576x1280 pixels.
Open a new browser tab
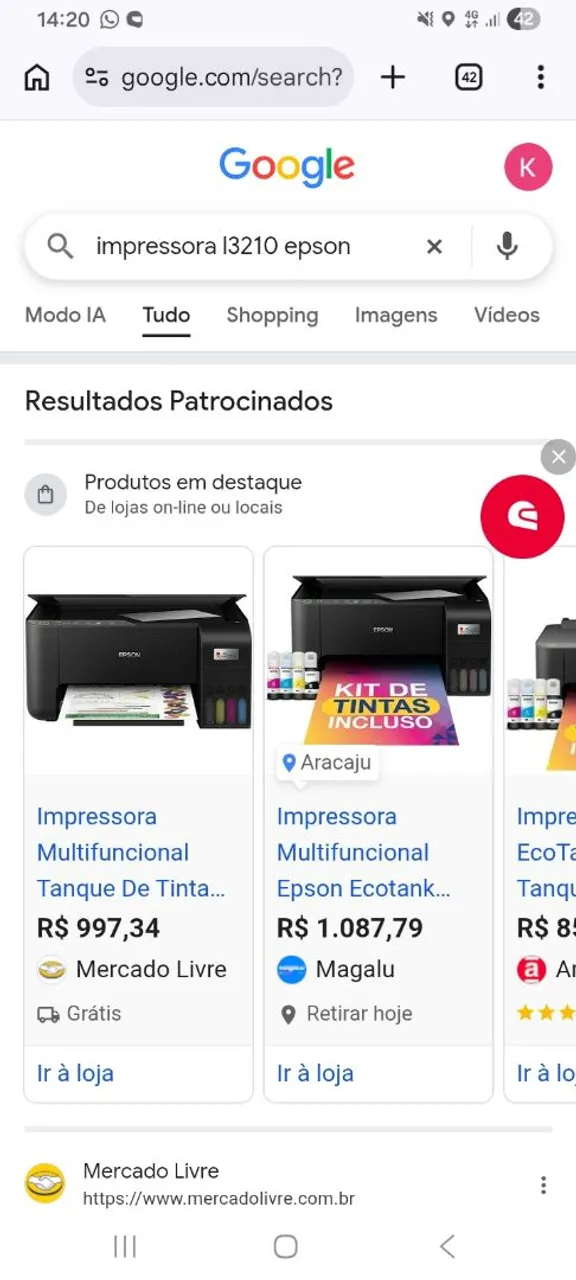tap(393, 77)
